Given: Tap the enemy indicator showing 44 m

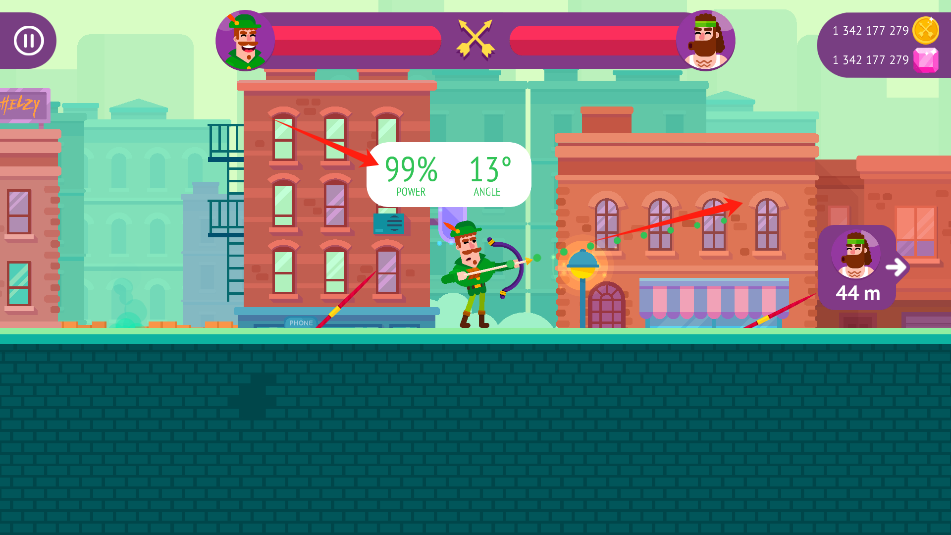Looking at the screenshot, I should coord(857,267).
